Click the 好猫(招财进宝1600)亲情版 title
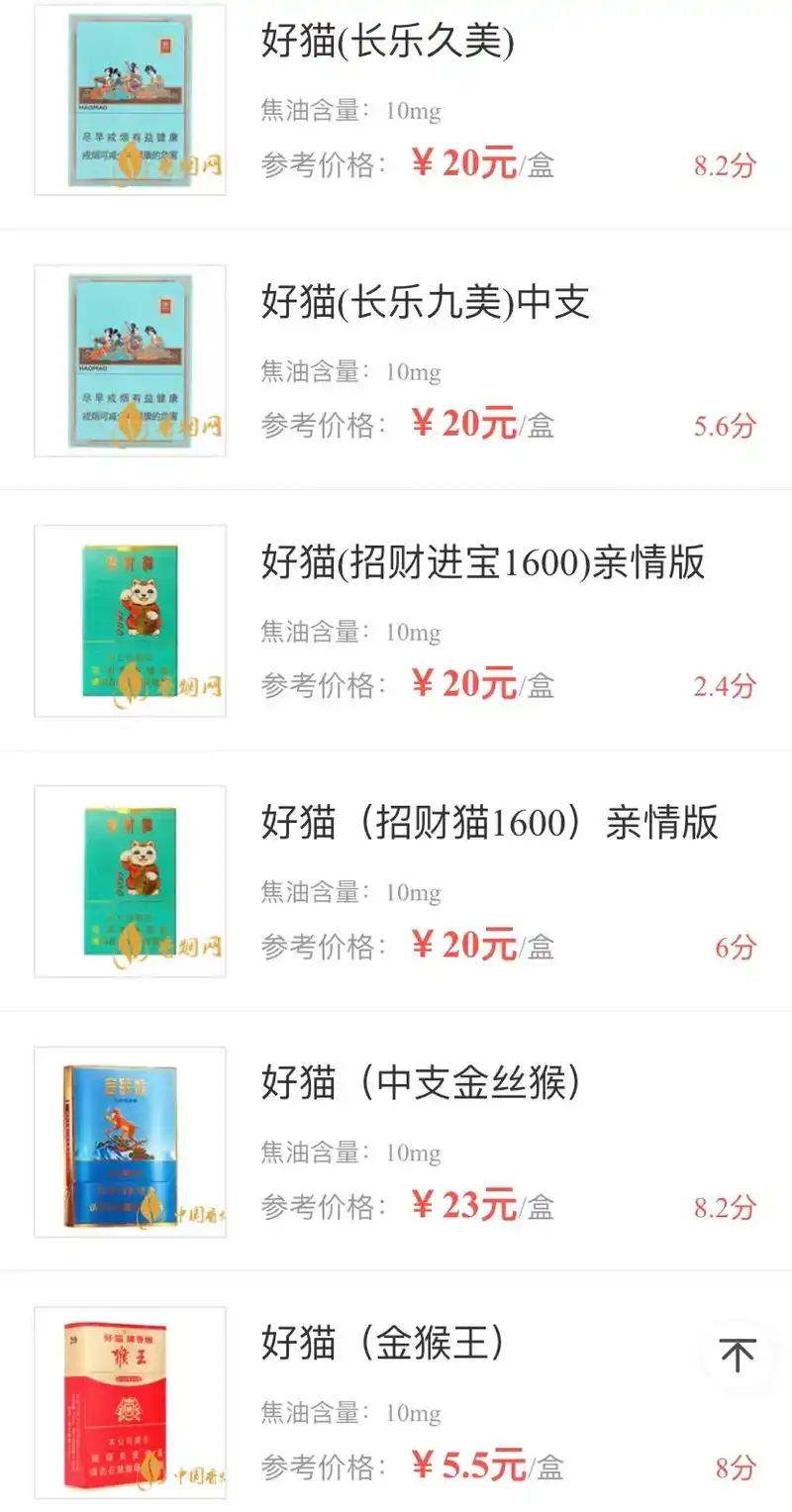 482,564
